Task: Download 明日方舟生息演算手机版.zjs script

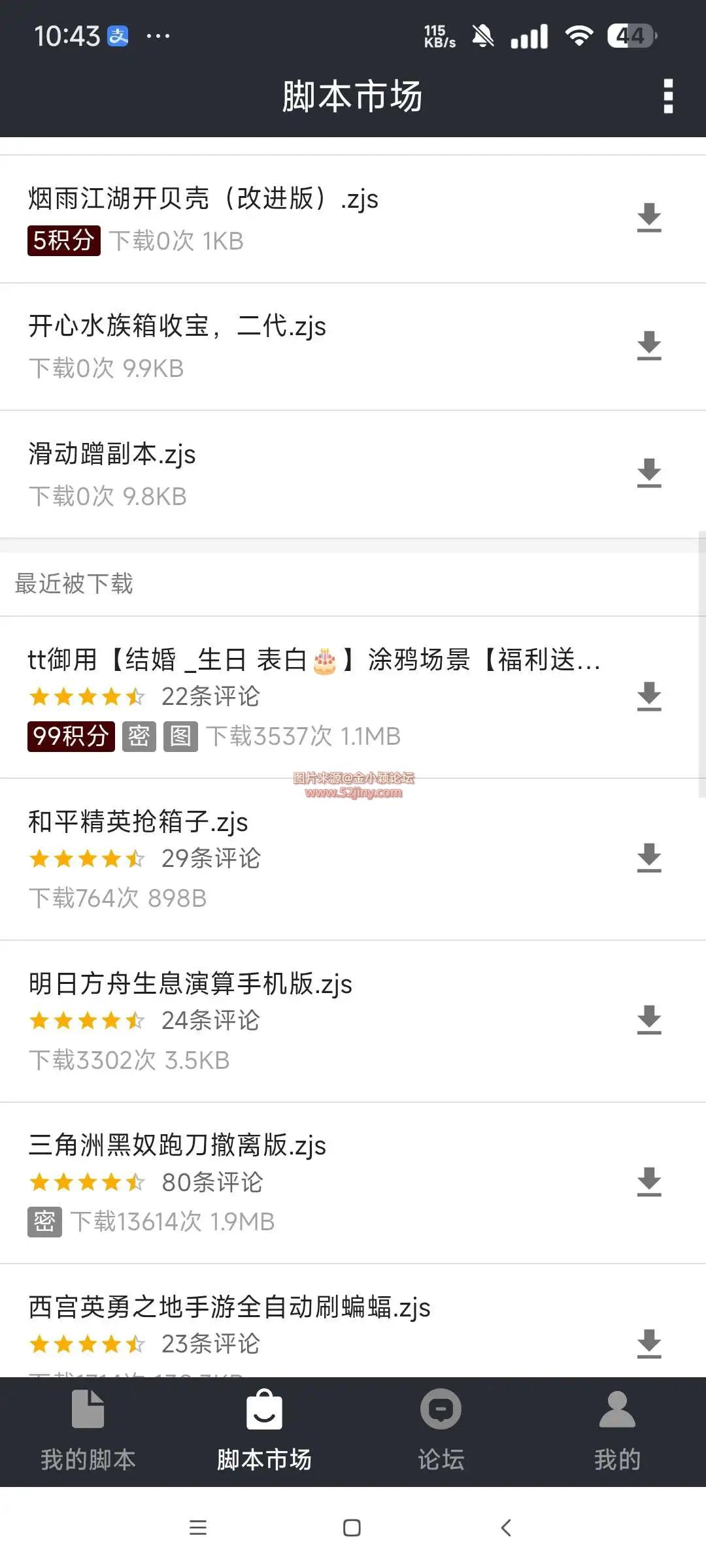Action: point(649,1020)
